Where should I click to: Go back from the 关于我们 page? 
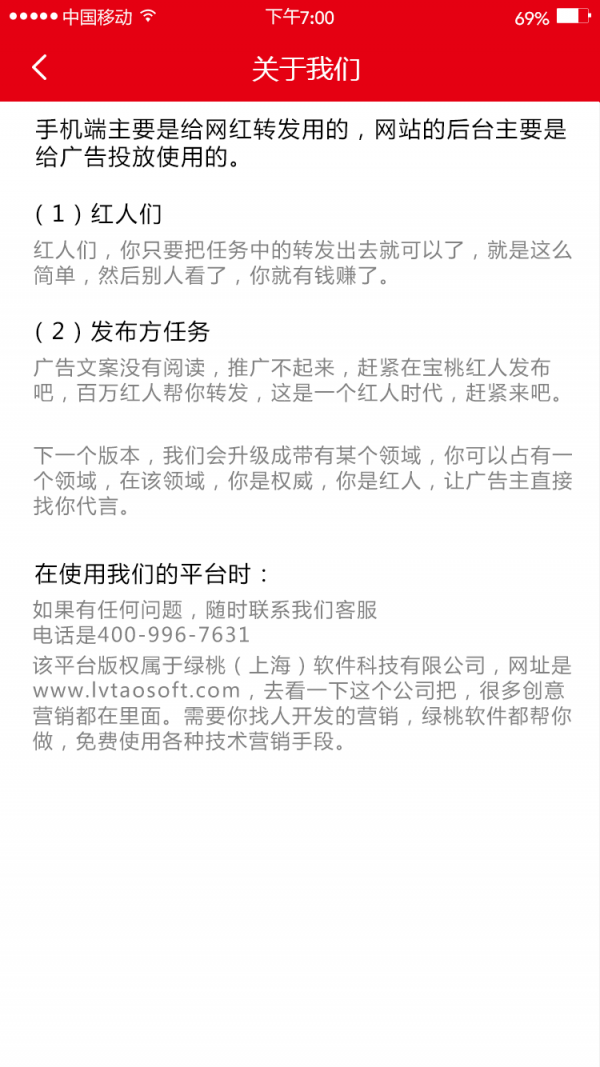[x=39, y=68]
